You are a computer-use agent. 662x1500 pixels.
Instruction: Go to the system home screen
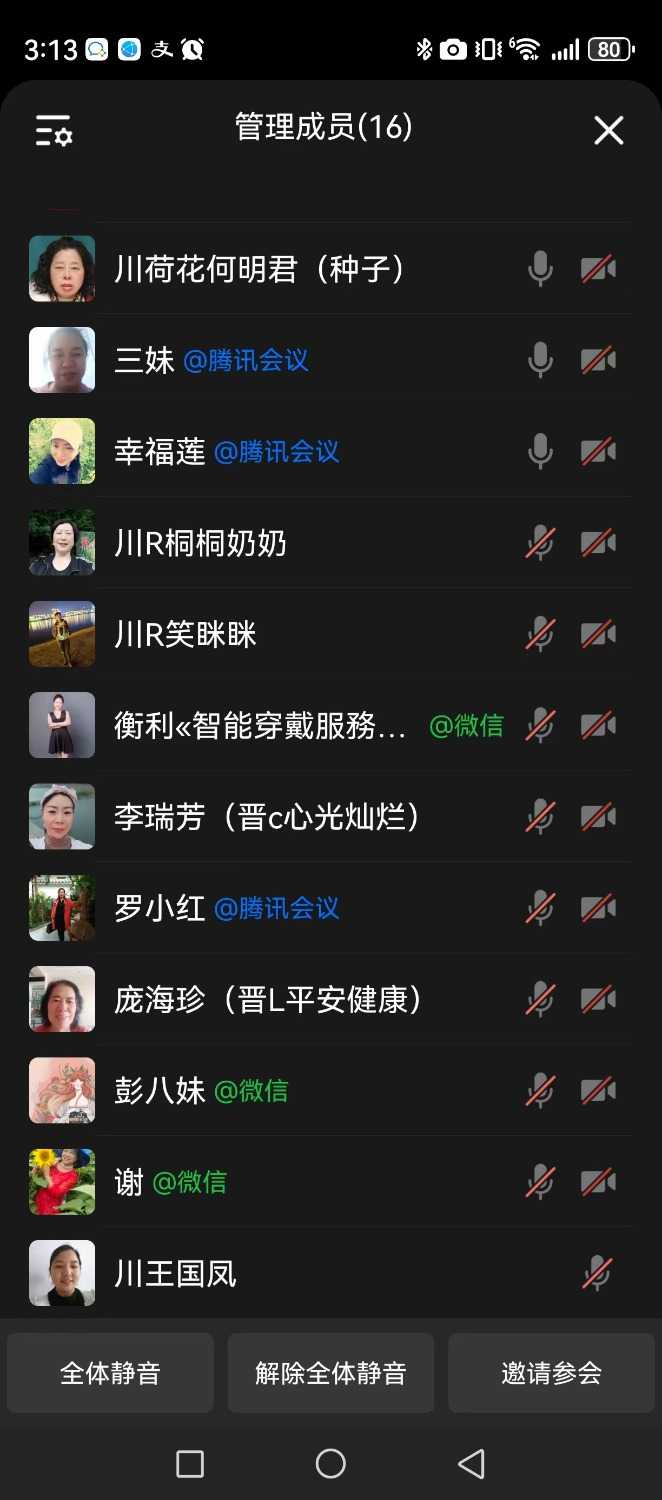330,1464
